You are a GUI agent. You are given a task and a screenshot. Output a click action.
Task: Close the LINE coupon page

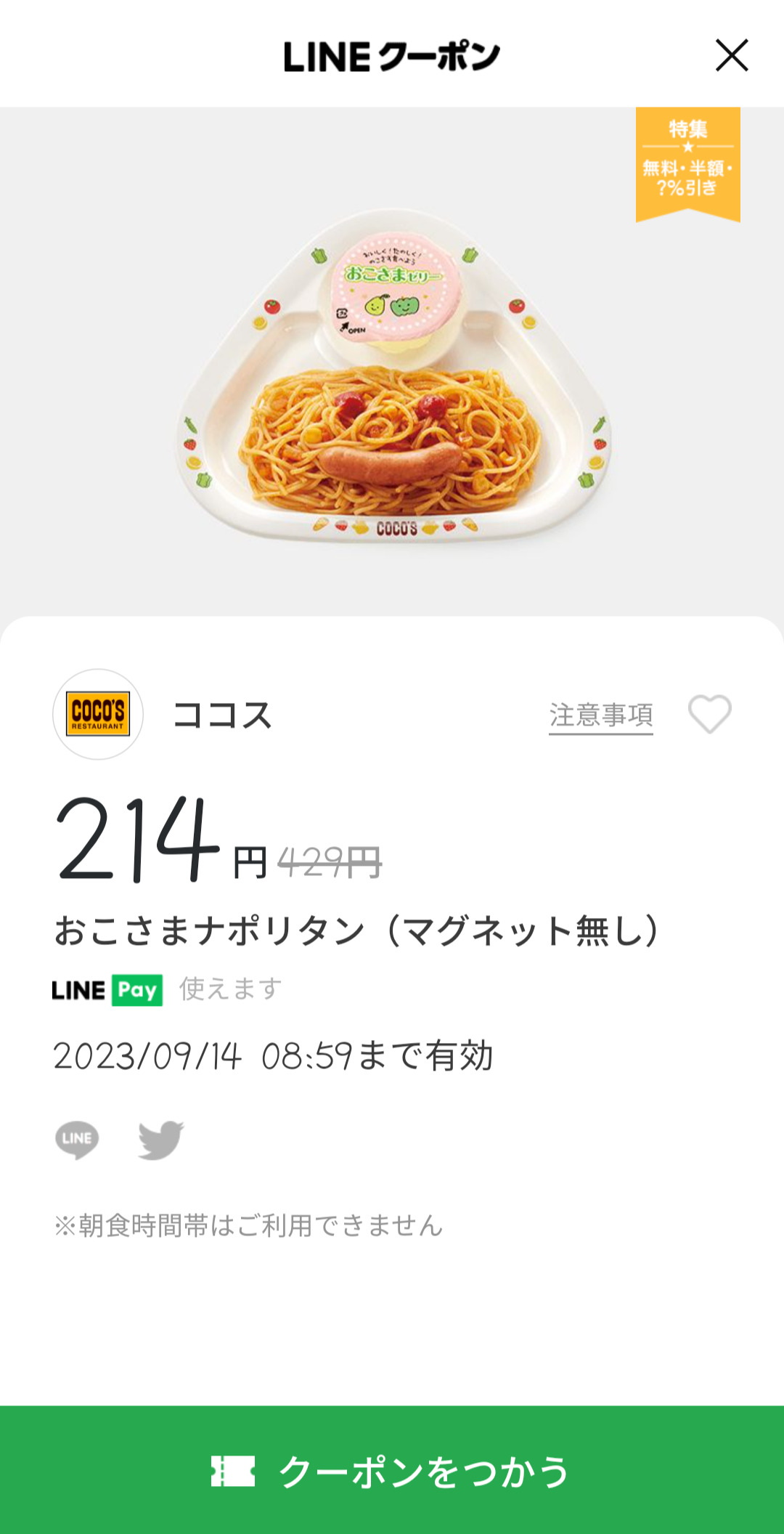(731, 56)
